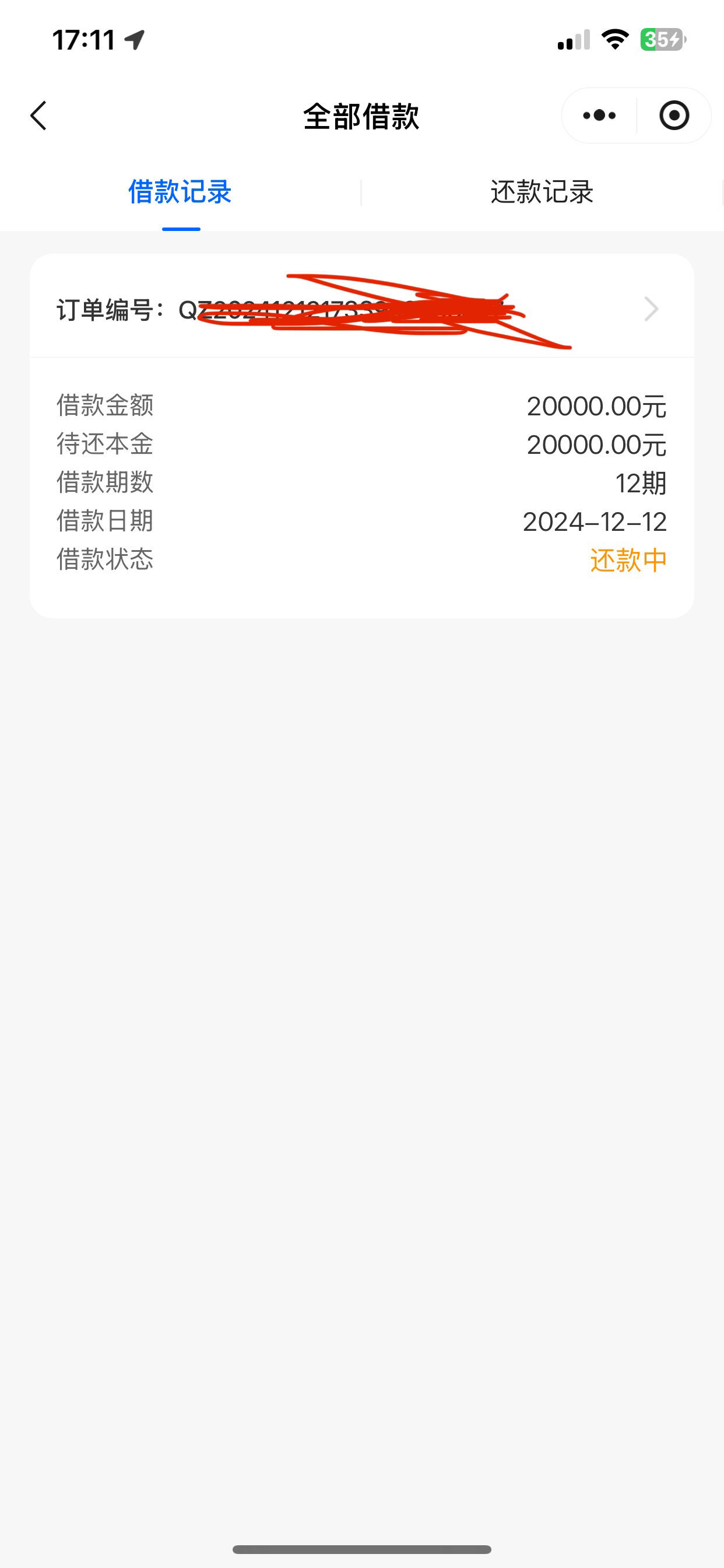Go back with the top-left arrow

pyautogui.click(x=38, y=116)
